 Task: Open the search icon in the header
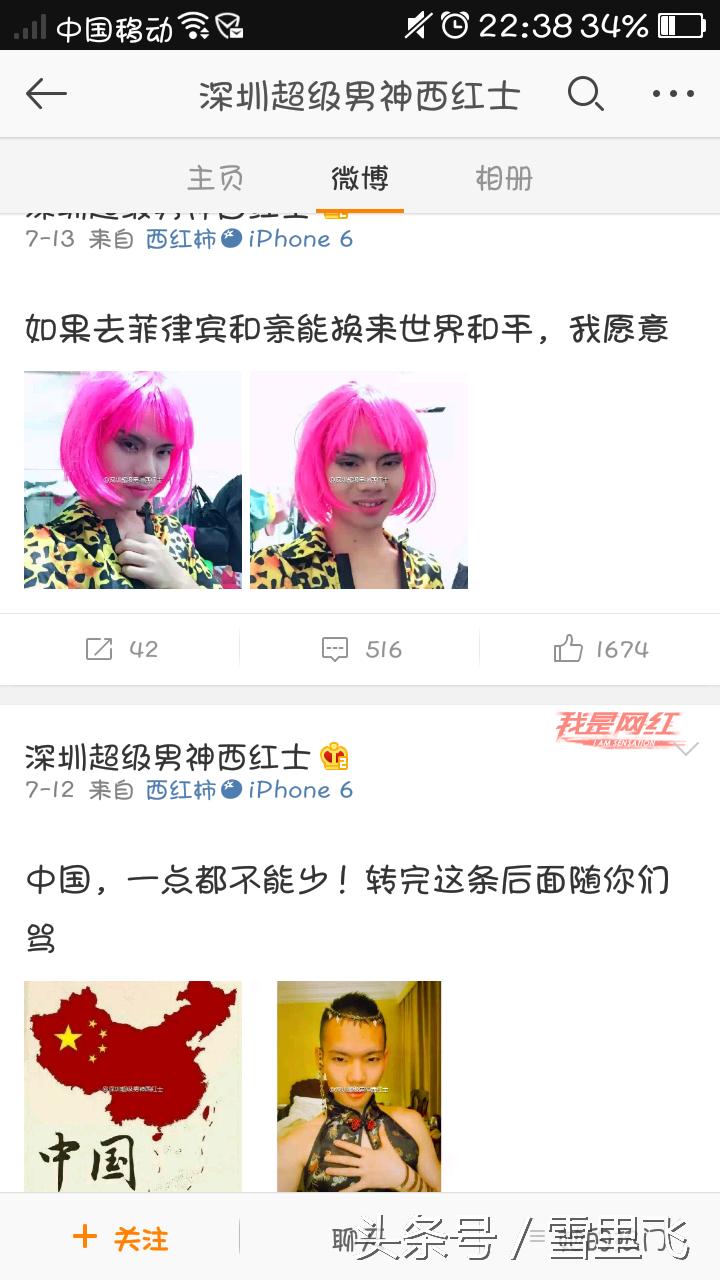[587, 92]
